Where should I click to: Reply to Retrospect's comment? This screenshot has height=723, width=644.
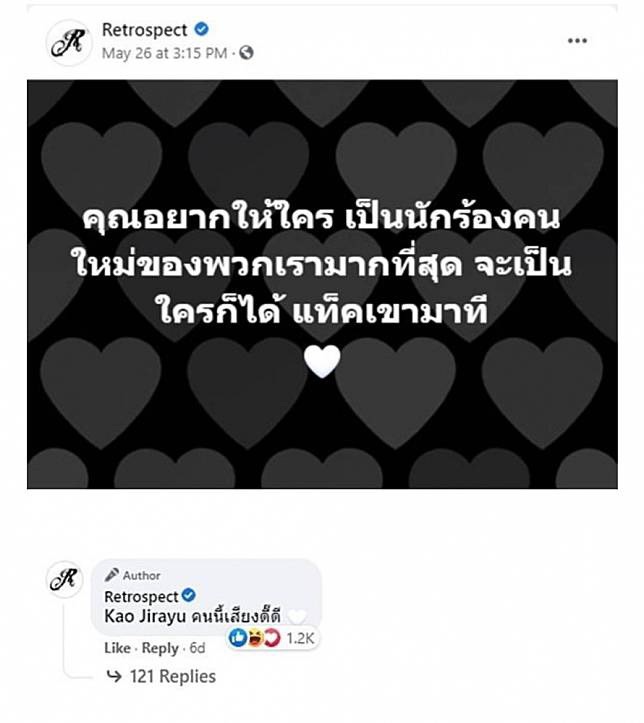pyautogui.click(x=161, y=648)
